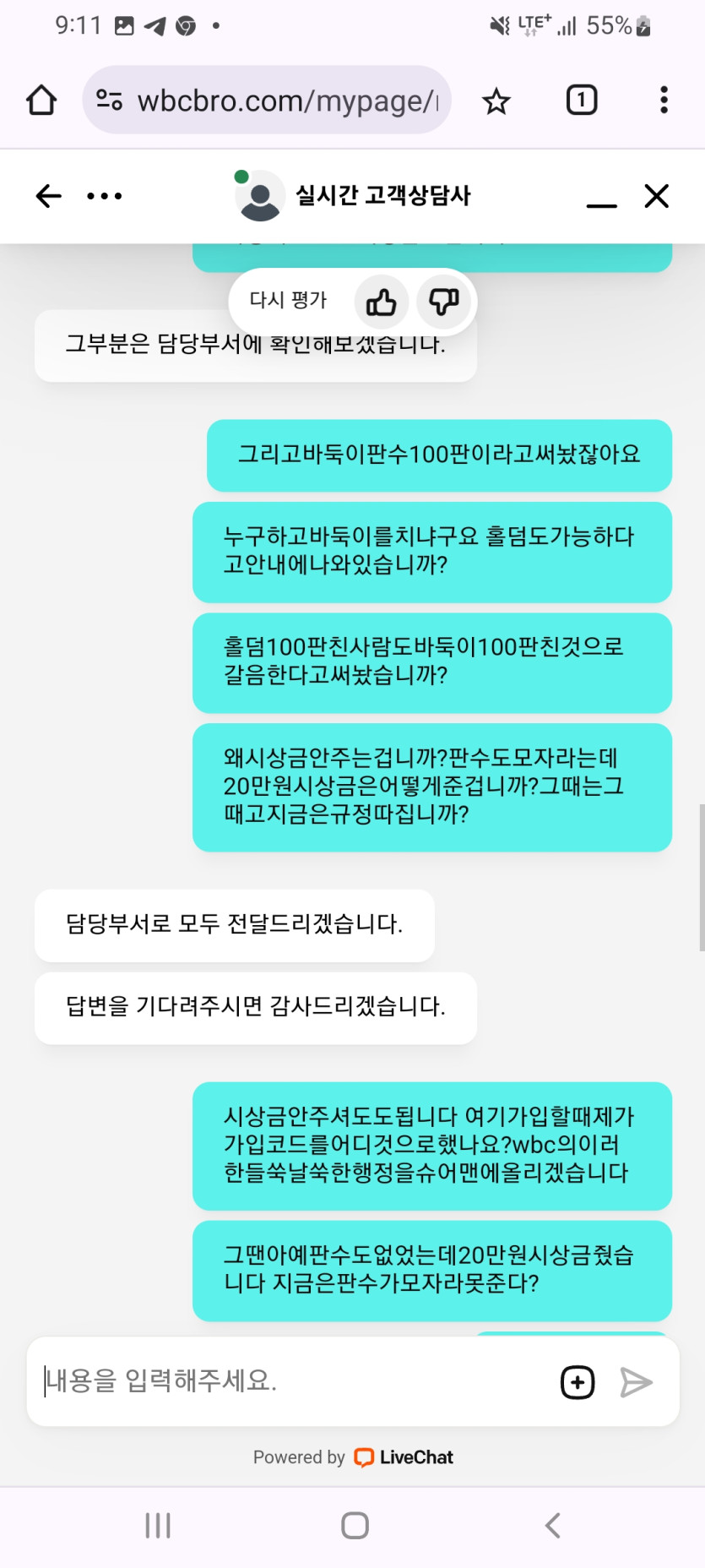Image resolution: width=705 pixels, height=1568 pixels.
Task: Tap the system back button
Action: coord(552,1526)
